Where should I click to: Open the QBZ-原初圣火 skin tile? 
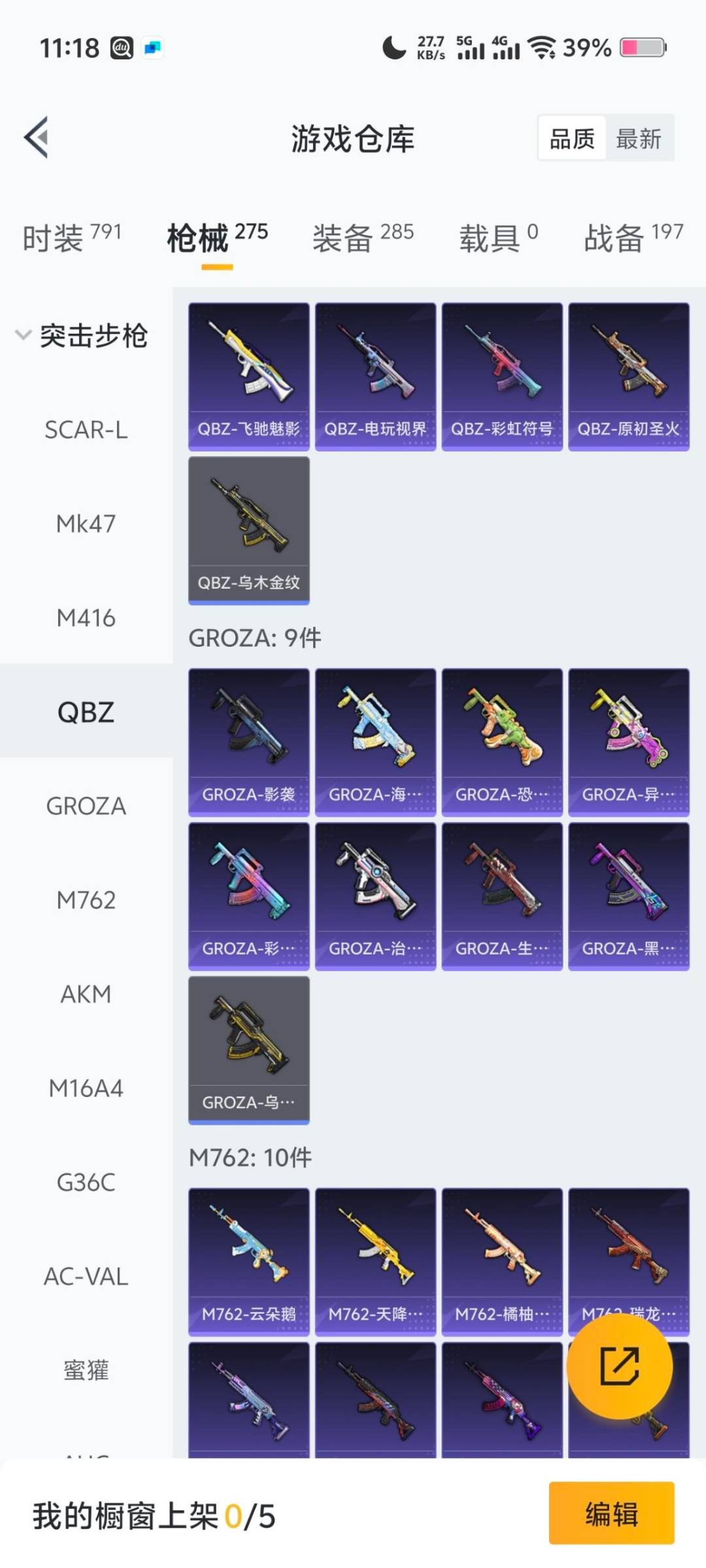pyautogui.click(x=628, y=376)
